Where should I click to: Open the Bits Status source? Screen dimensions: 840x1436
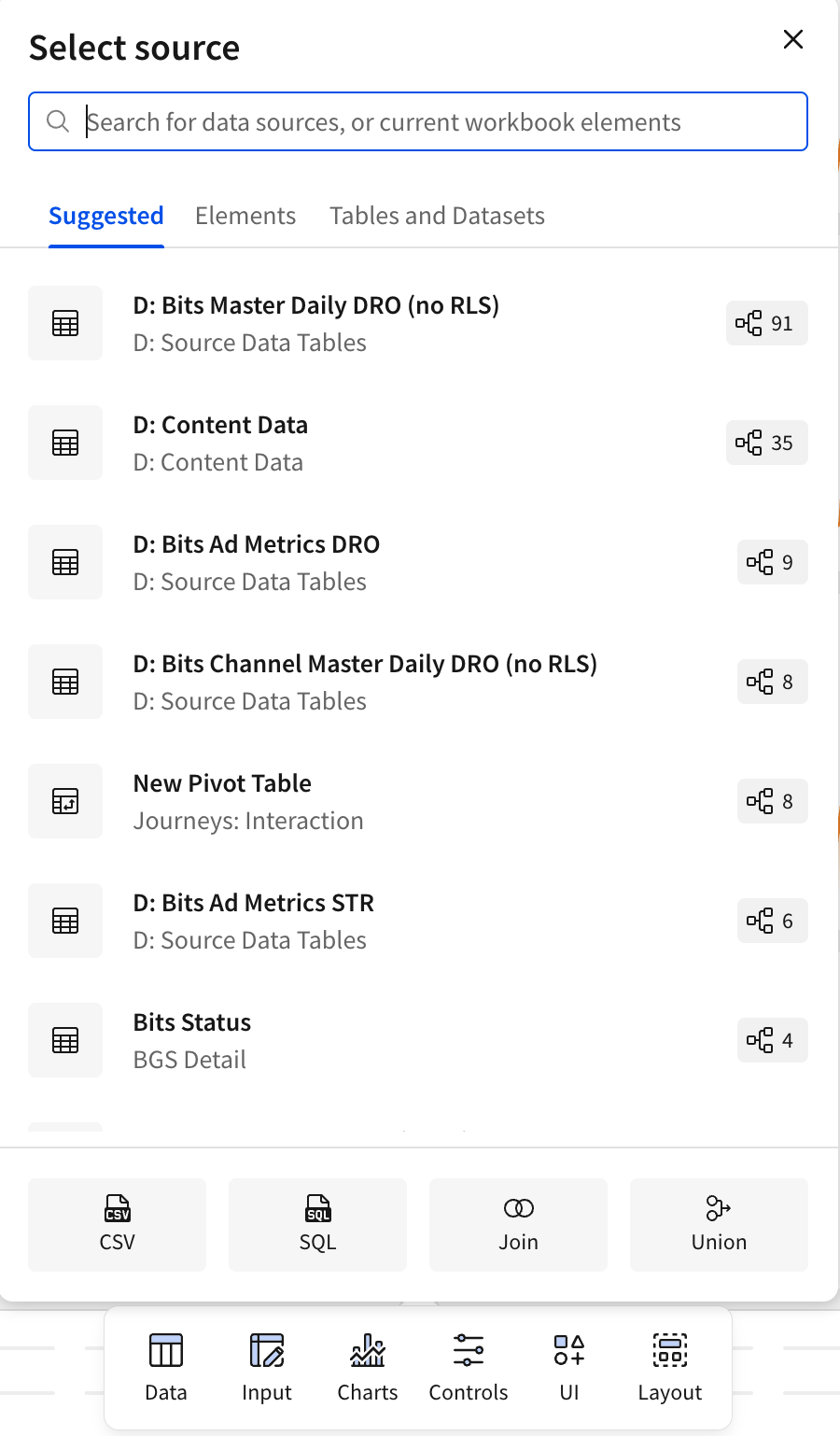pyautogui.click(x=192, y=1040)
